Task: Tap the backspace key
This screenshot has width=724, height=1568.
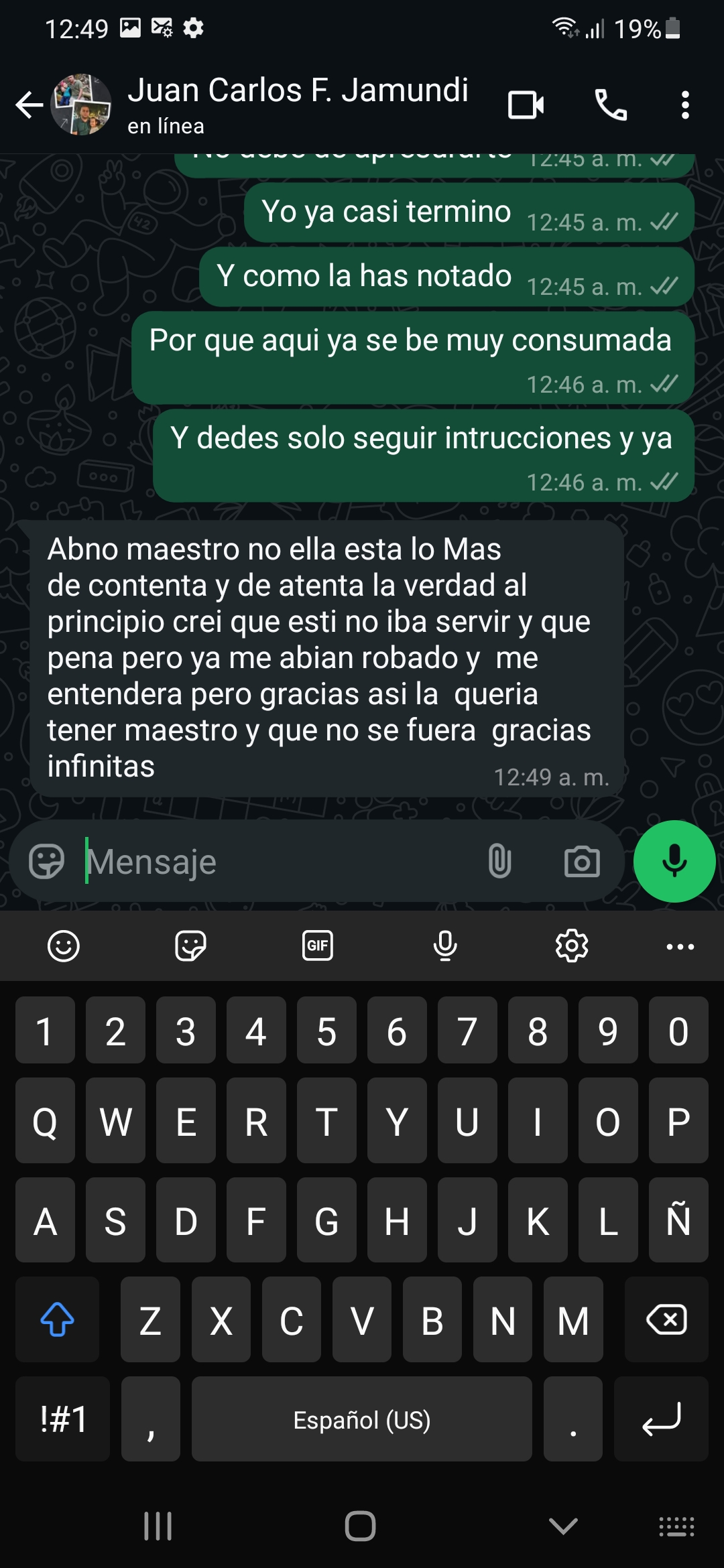Action: click(666, 1320)
